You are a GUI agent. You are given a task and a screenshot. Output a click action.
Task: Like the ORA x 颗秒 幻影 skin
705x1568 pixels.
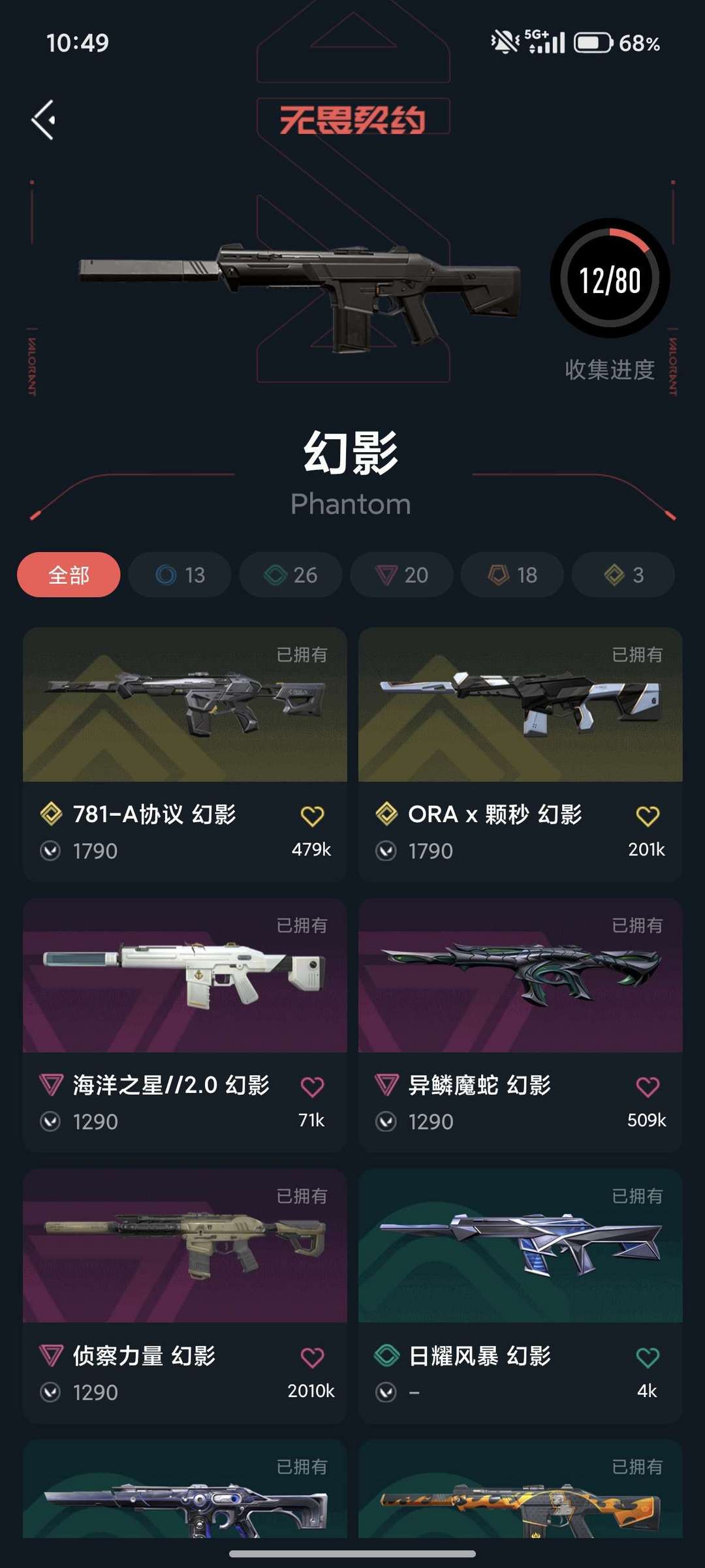tap(648, 816)
